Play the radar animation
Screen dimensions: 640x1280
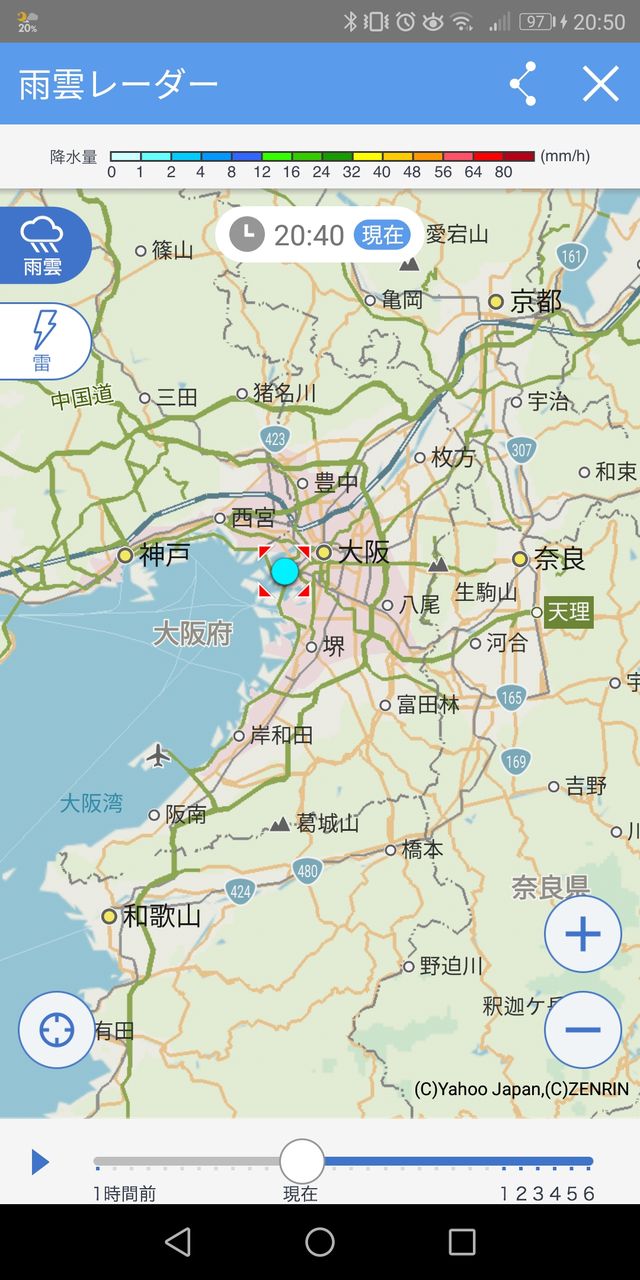point(40,1161)
